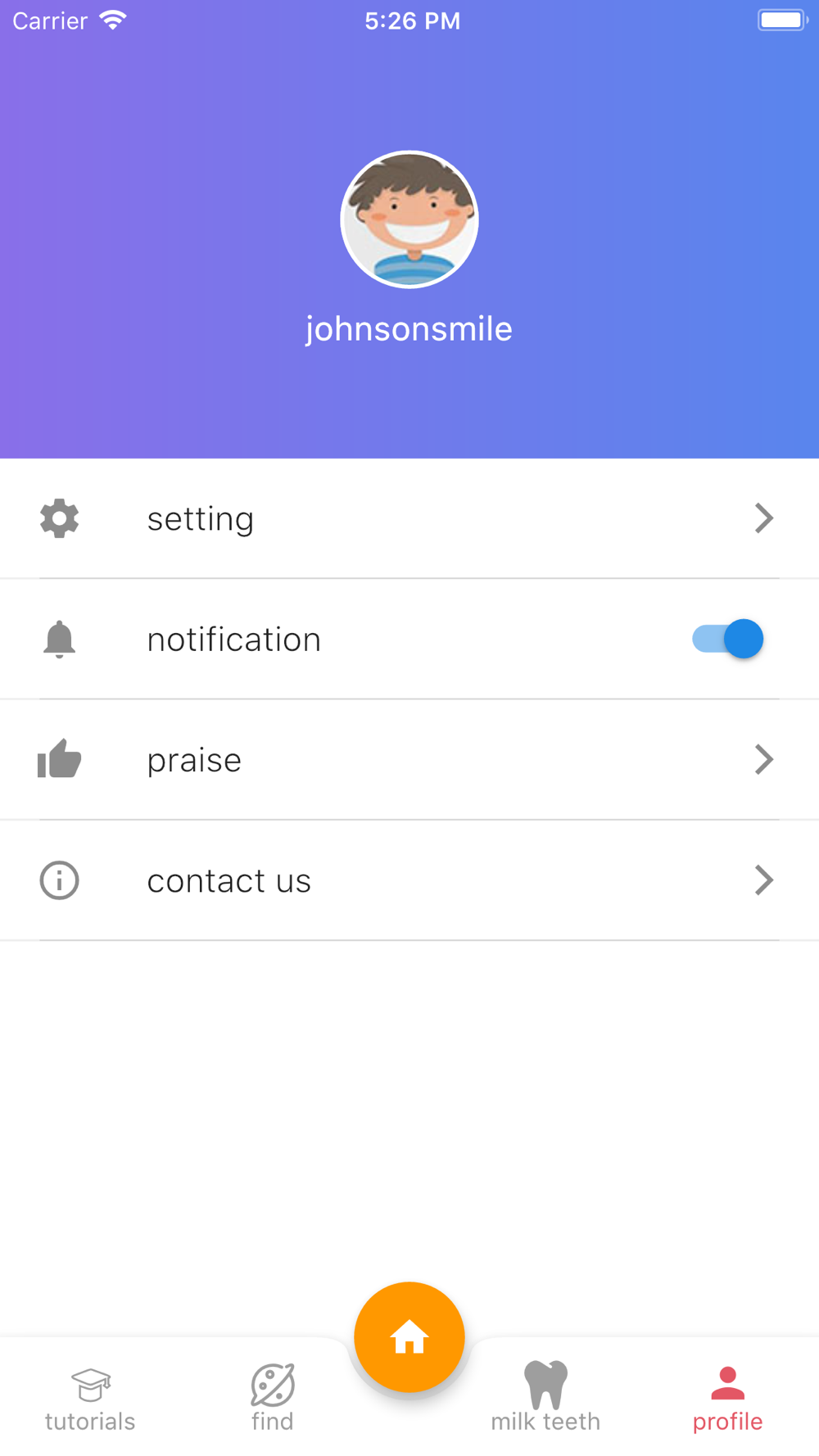Select the profile tab
The image size is (819, 1456).
point(727,1399)
